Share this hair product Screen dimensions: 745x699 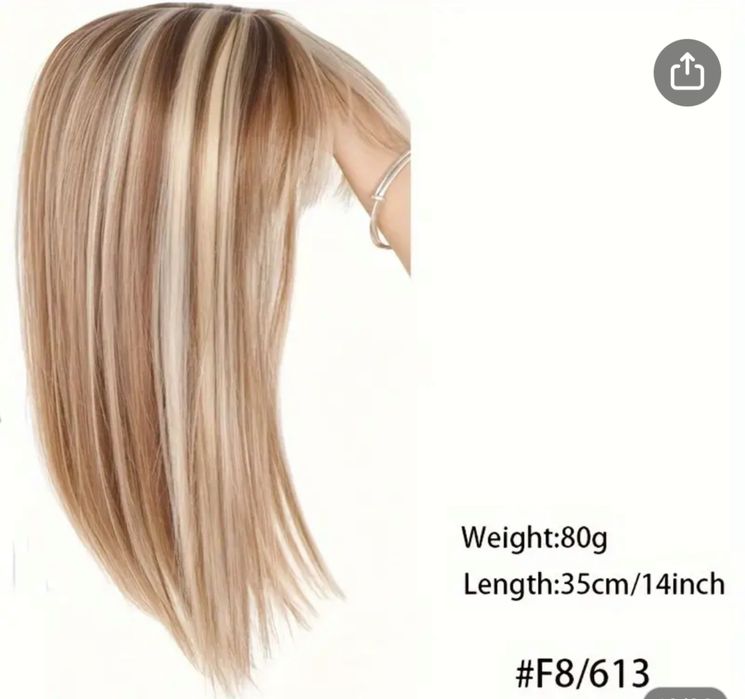(x=687, y=72)
